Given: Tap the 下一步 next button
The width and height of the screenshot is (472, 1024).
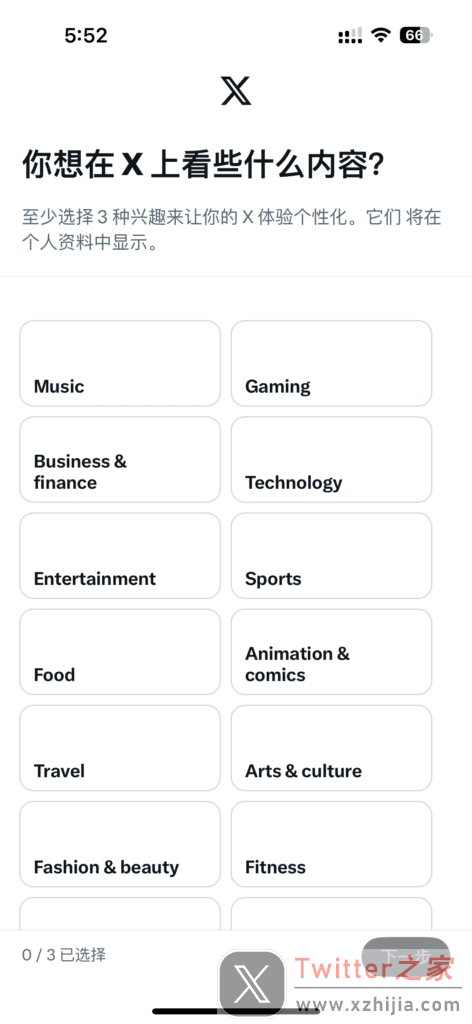Looking at the screenshot, I should click(x=406, y=955).
